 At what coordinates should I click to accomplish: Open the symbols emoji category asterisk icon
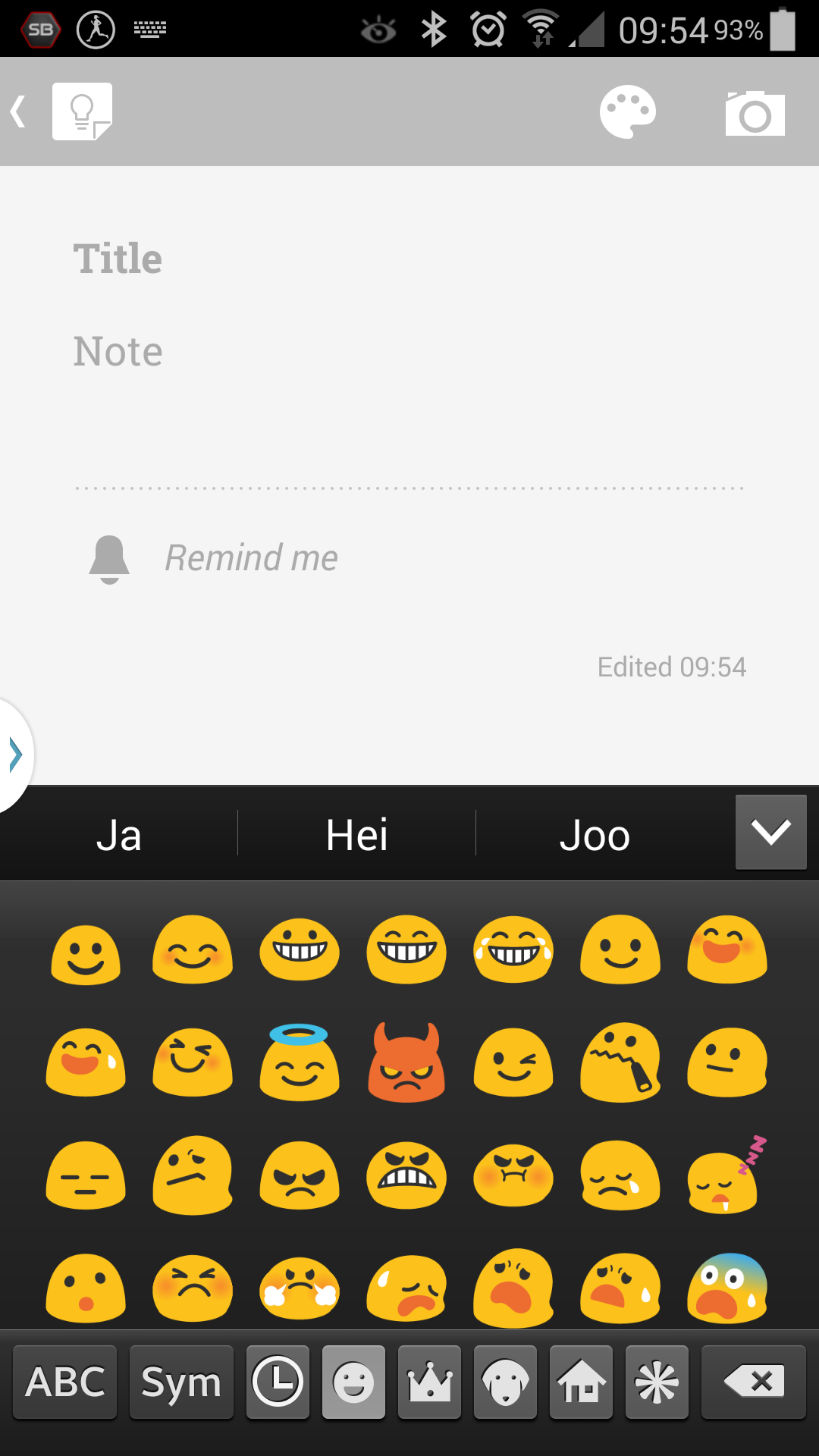(657, 1382)
